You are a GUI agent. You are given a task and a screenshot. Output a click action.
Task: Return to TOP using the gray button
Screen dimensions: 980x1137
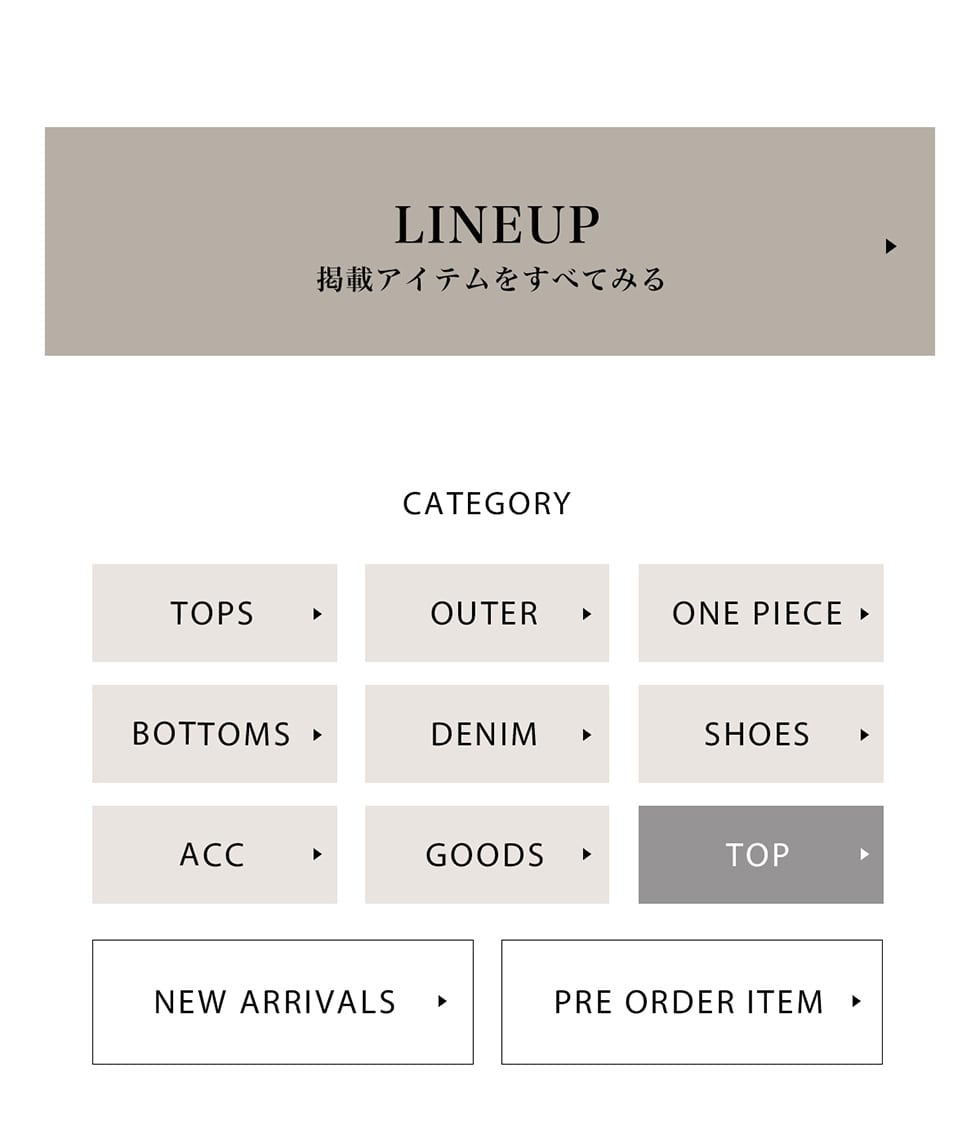pyautogui.click(x=760, y=855)
